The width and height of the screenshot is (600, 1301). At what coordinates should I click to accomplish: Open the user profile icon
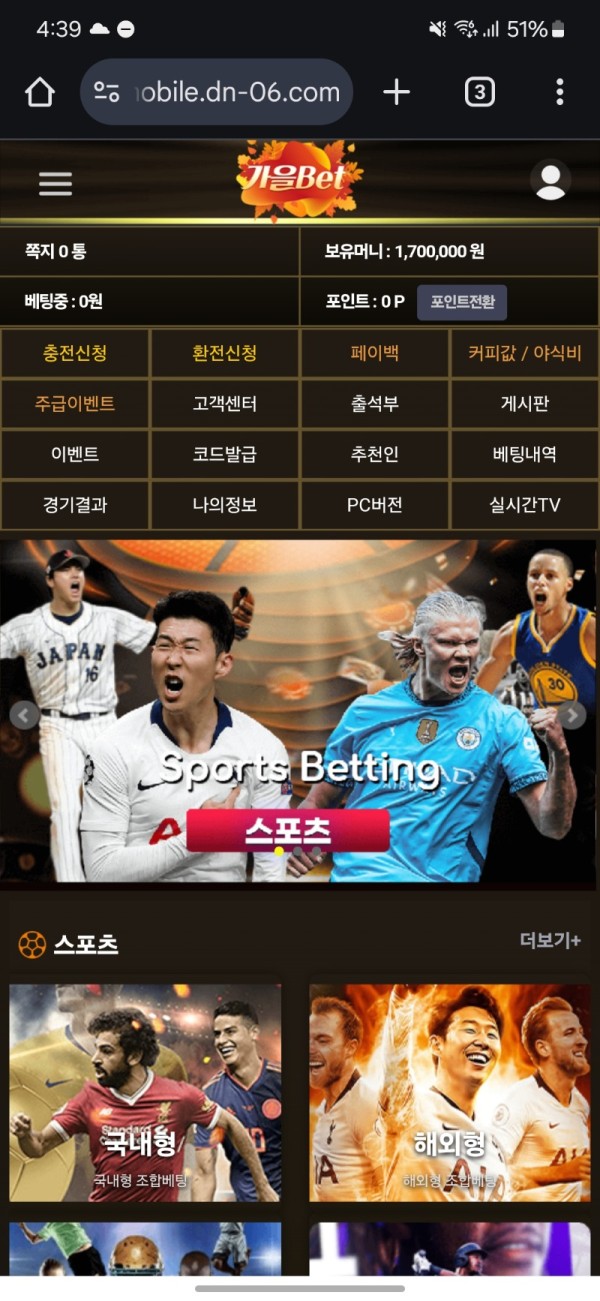(550, 181)
